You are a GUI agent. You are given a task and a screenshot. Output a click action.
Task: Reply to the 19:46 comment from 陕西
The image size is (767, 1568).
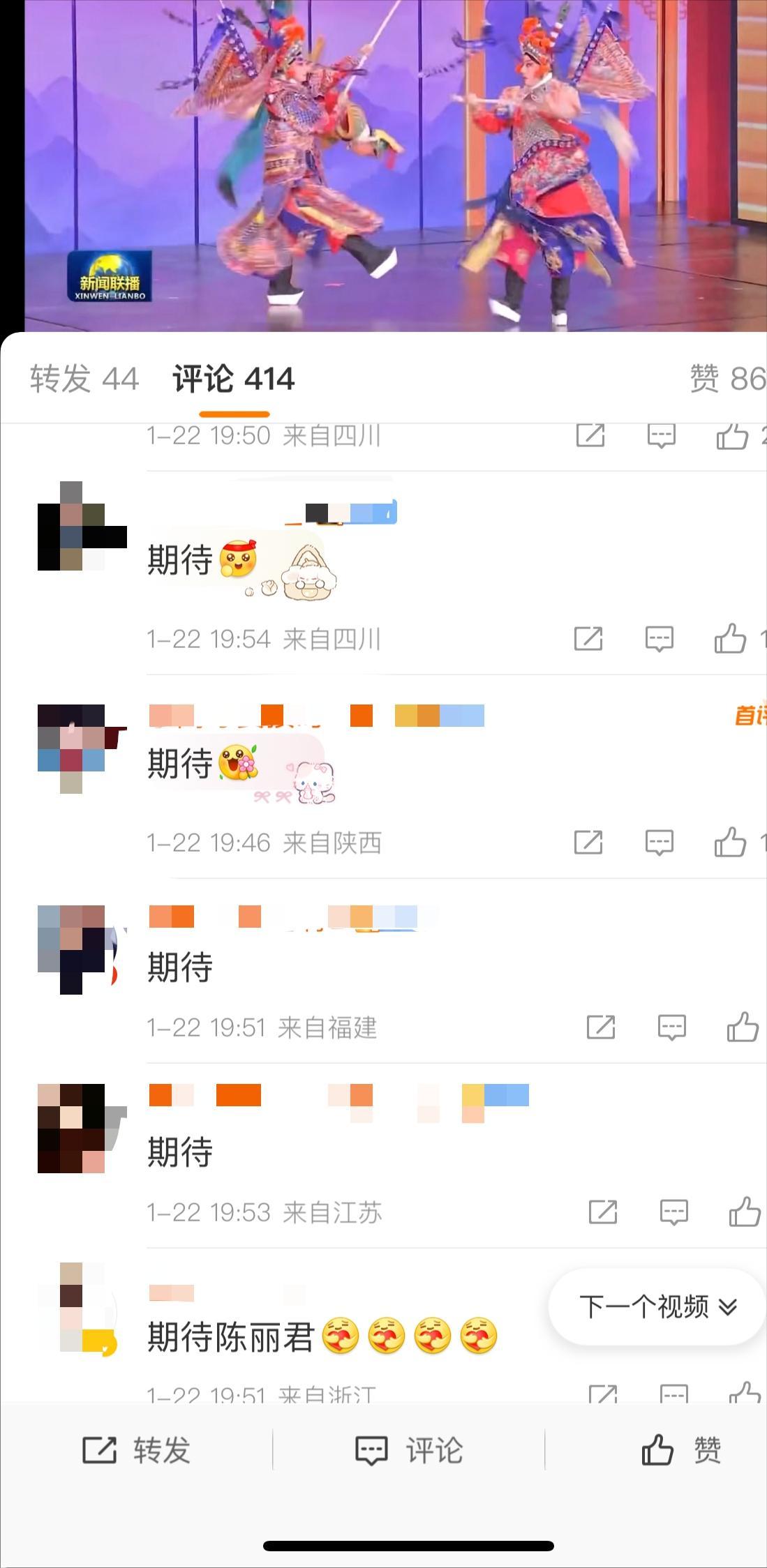pos(659,842)
